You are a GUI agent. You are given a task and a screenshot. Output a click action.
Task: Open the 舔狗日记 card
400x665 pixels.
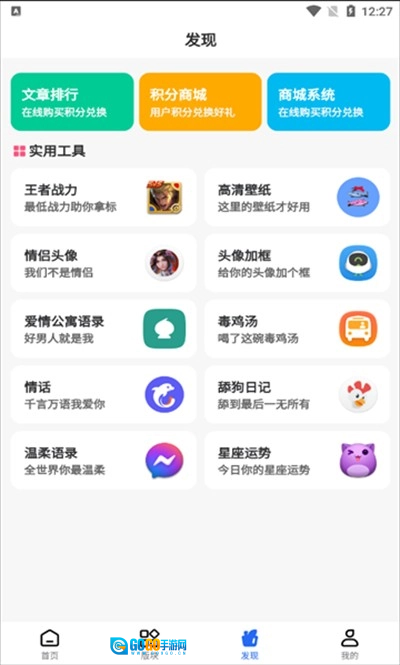(x=297, y=394)
